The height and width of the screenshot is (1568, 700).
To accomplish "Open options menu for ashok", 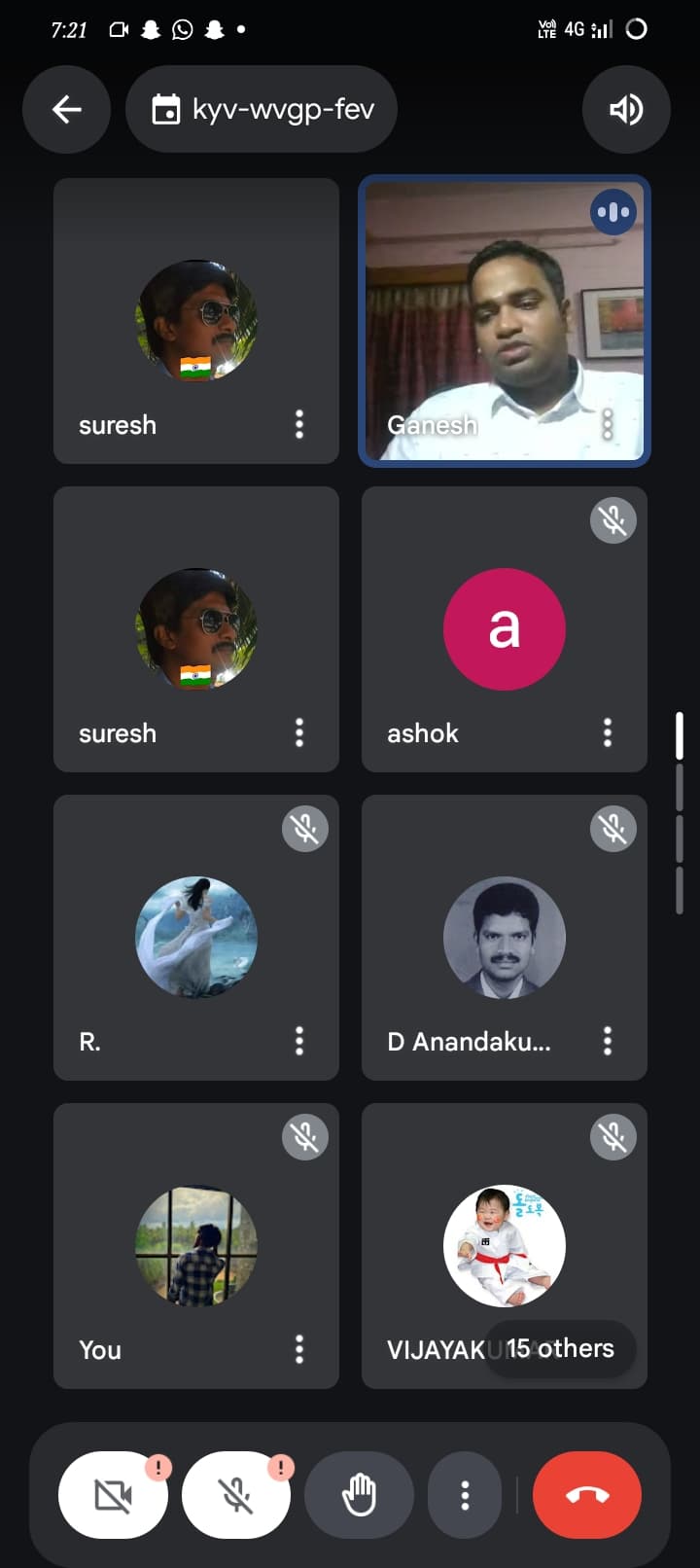I will click(x=608, y=732).
